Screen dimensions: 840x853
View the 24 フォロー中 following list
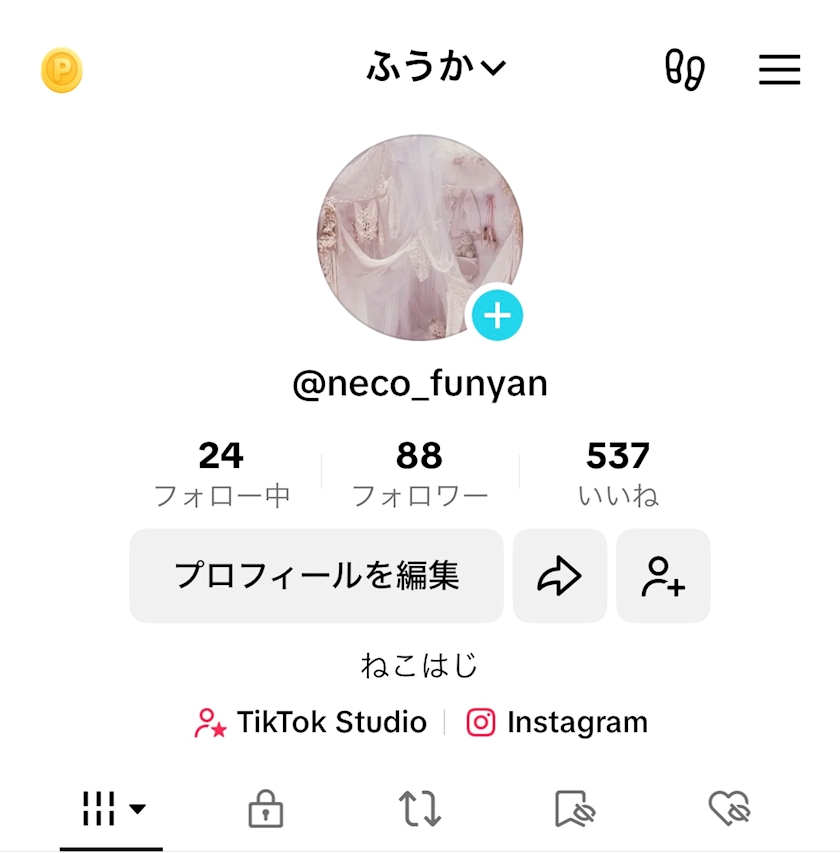[221, 474]
